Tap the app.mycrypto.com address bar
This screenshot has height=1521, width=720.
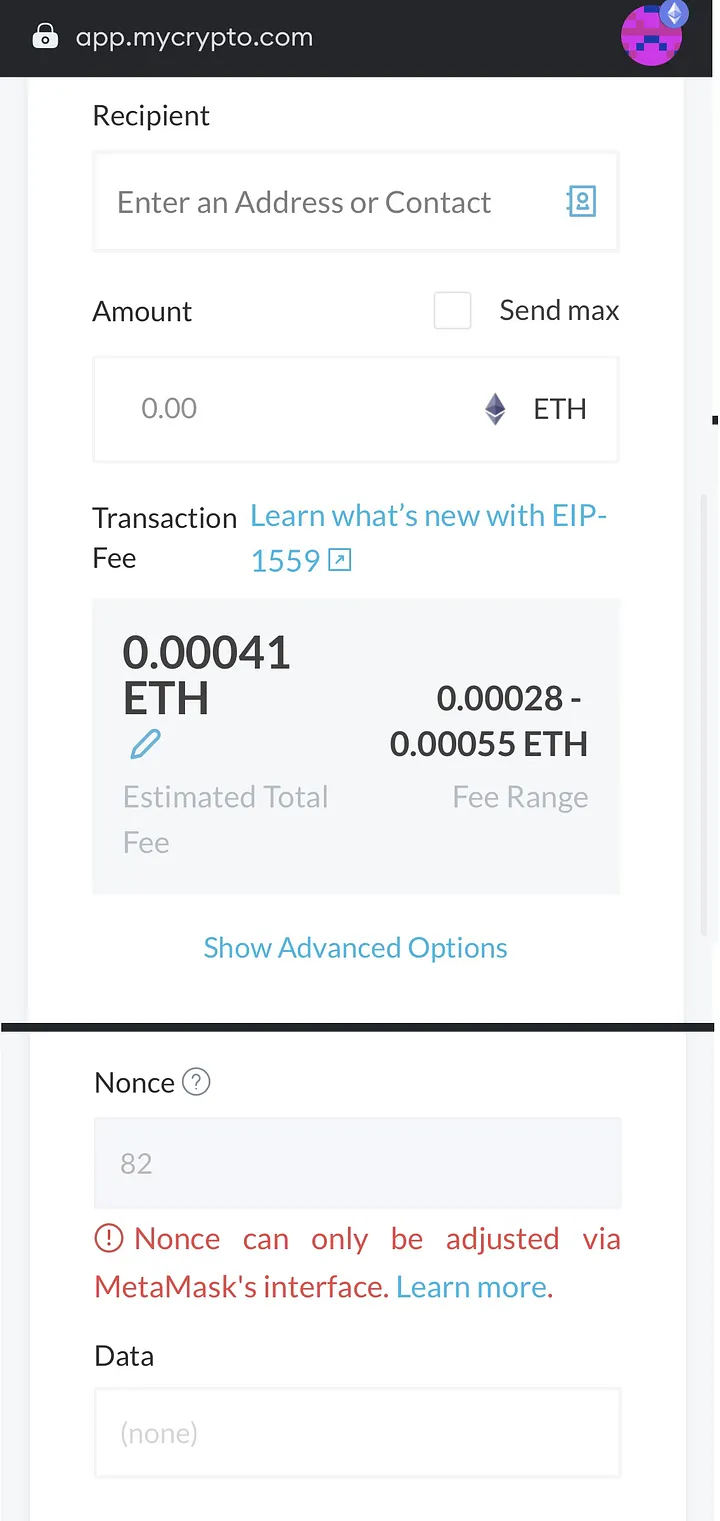pyautogui.click(x=194, y=38)
